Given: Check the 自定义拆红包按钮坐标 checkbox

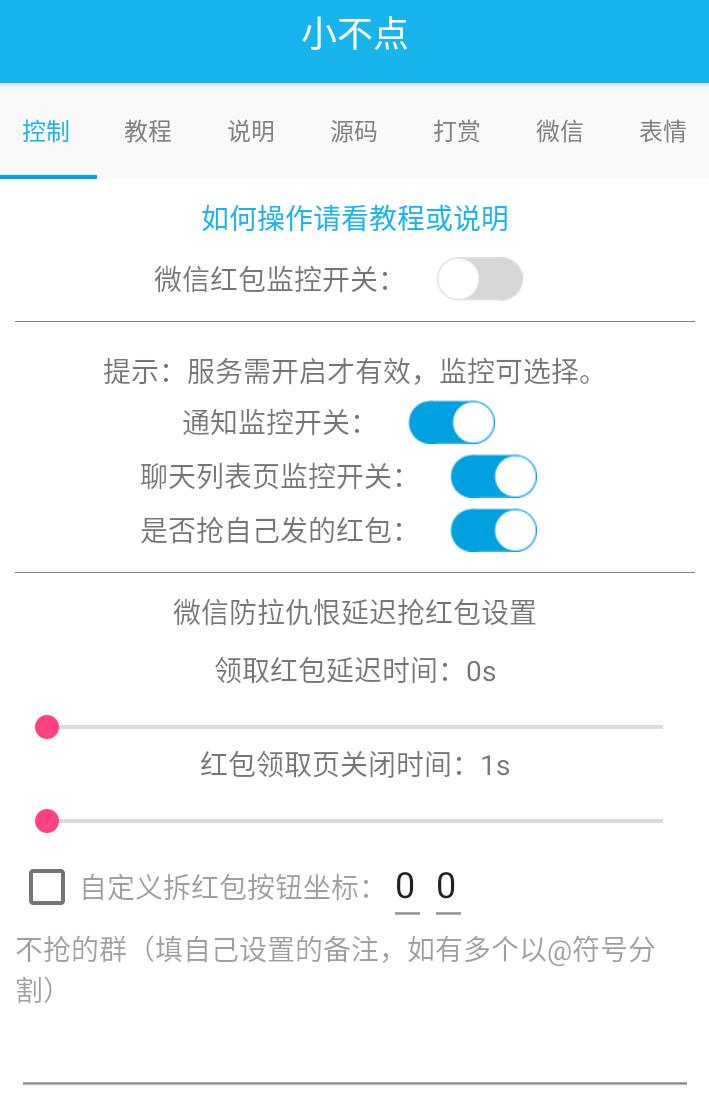Looking at the screenshot, I should [47, 887].
